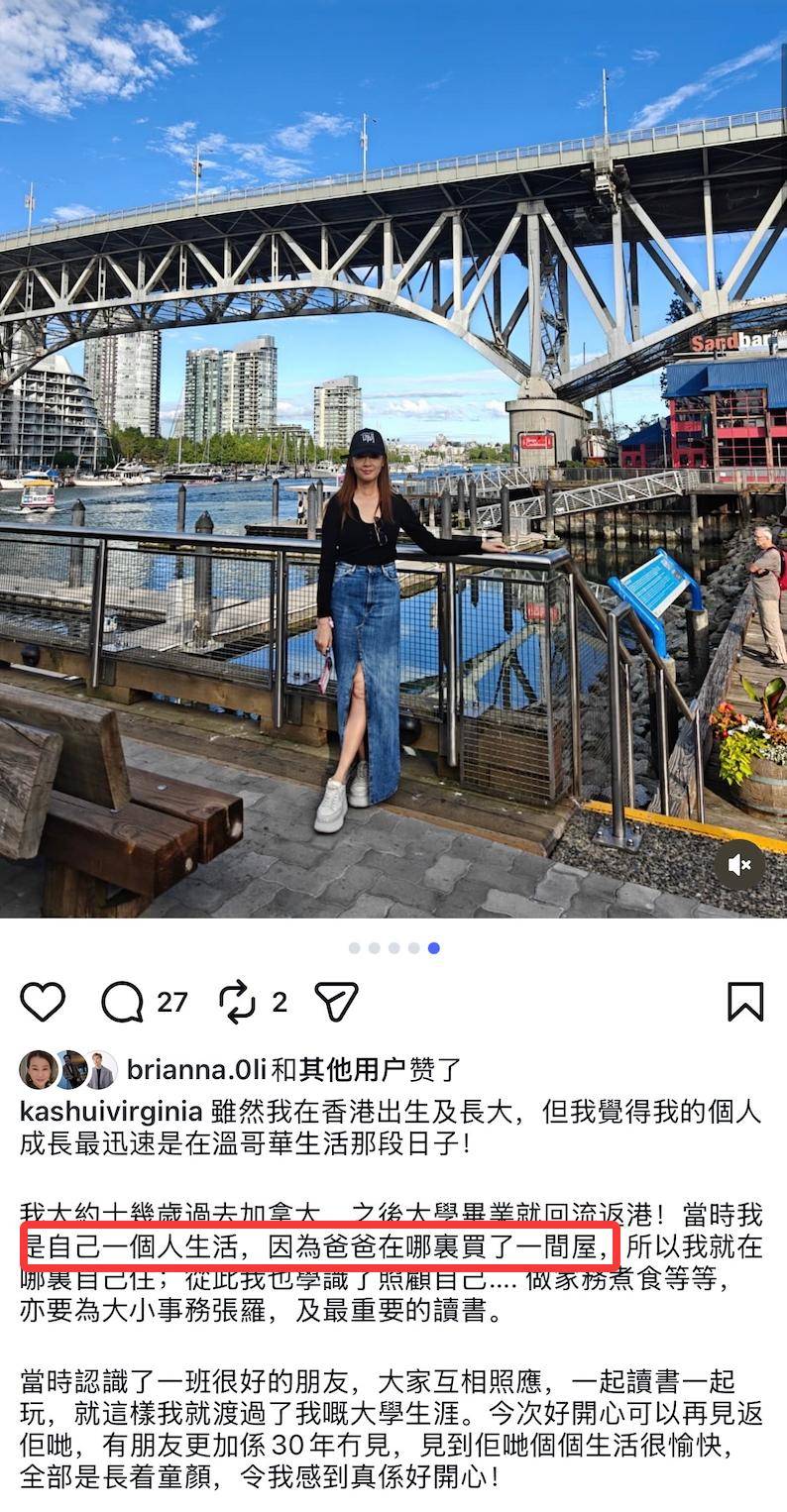Unmute the post's audio
The width and height of the screenshot is (787, 1512).
tap(739, 865)
